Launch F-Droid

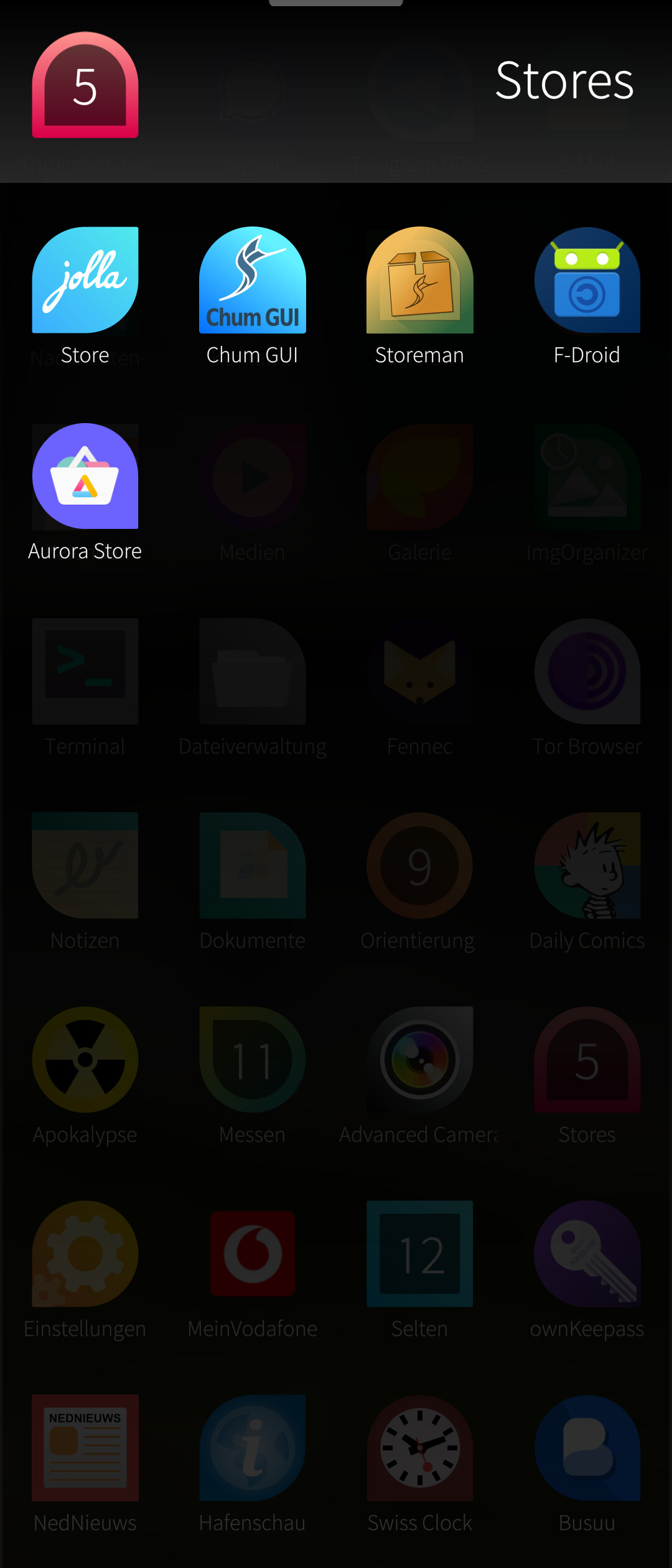point(587,280)
